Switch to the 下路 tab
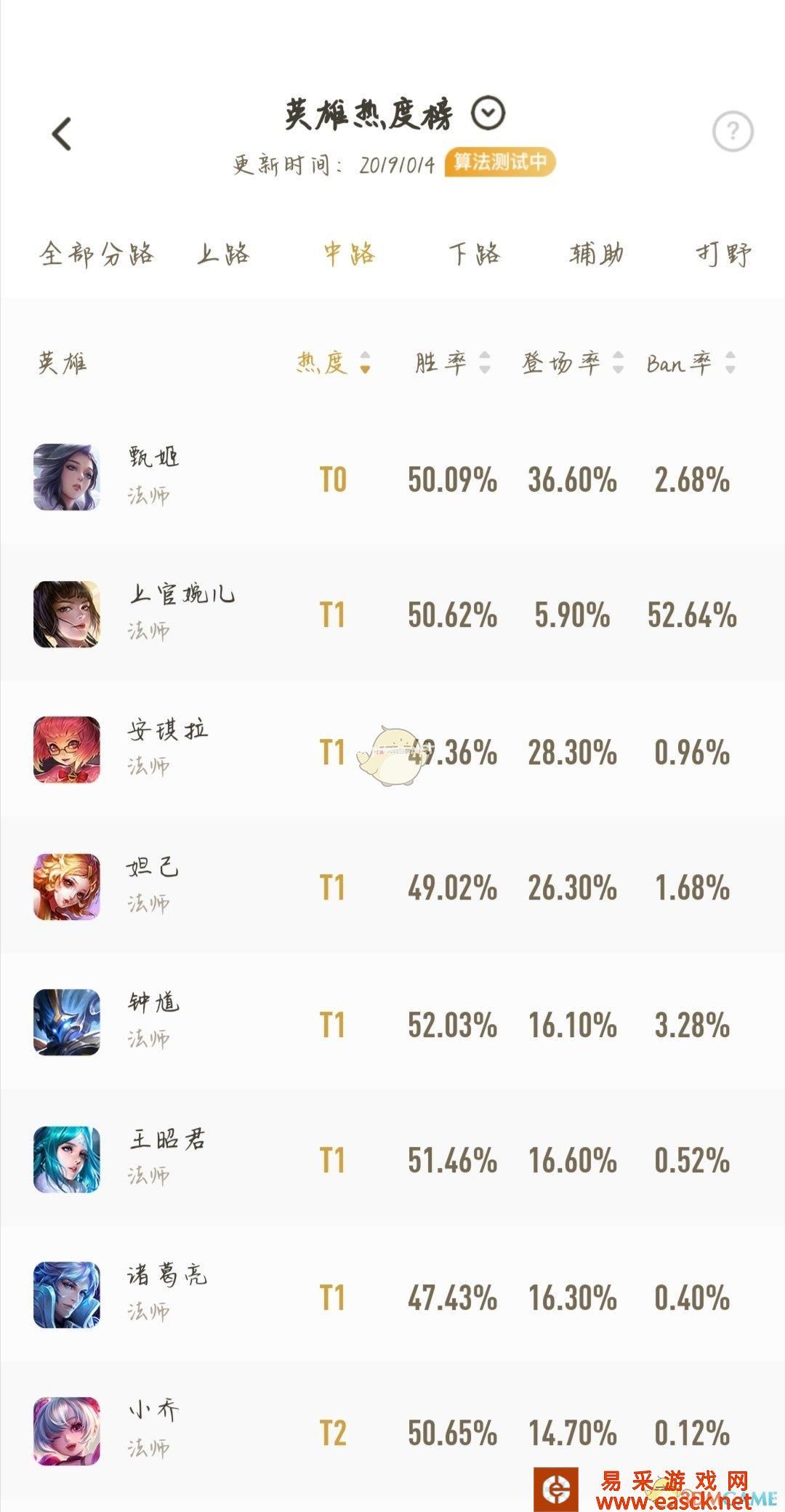Screen dimensions: 785x1512 click(x=475, y=254)
